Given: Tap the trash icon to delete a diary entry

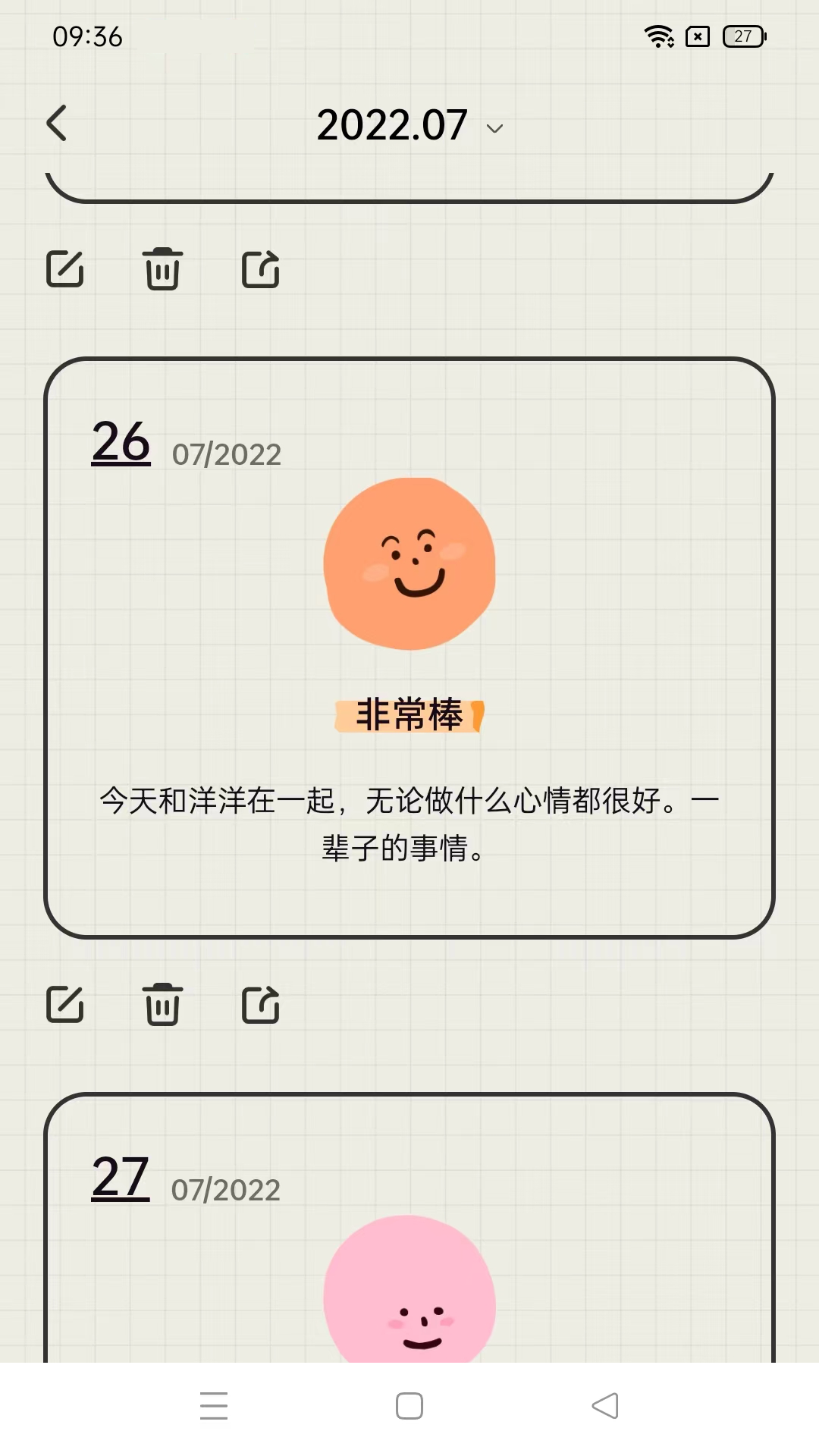Looking at the screenshot, I should coord(162,268).
